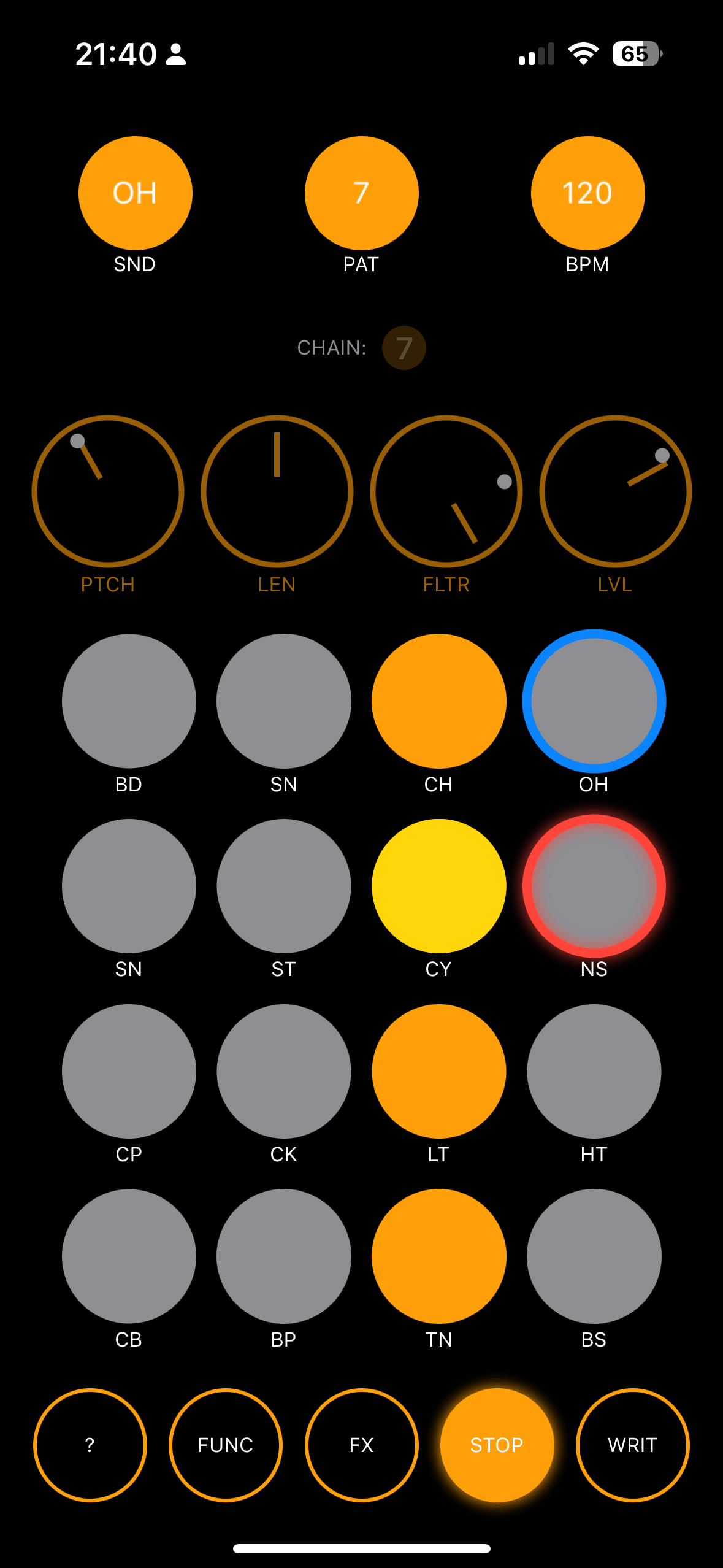Play the CK pad
Viewport: 723px width, 1568px height.
pos(283,1071)
